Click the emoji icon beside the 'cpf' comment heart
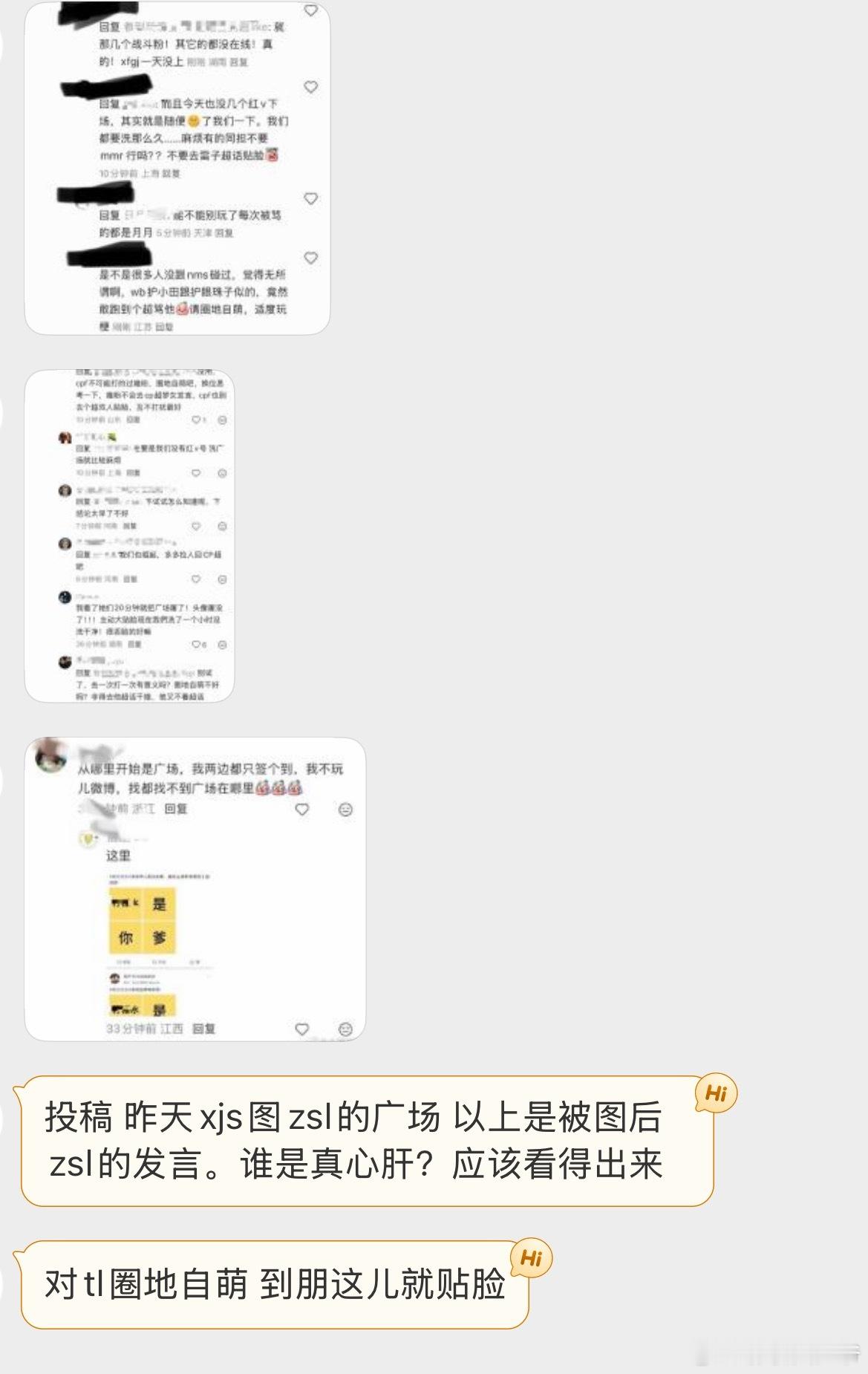The image size is (868, 1374). pos(221,419)
